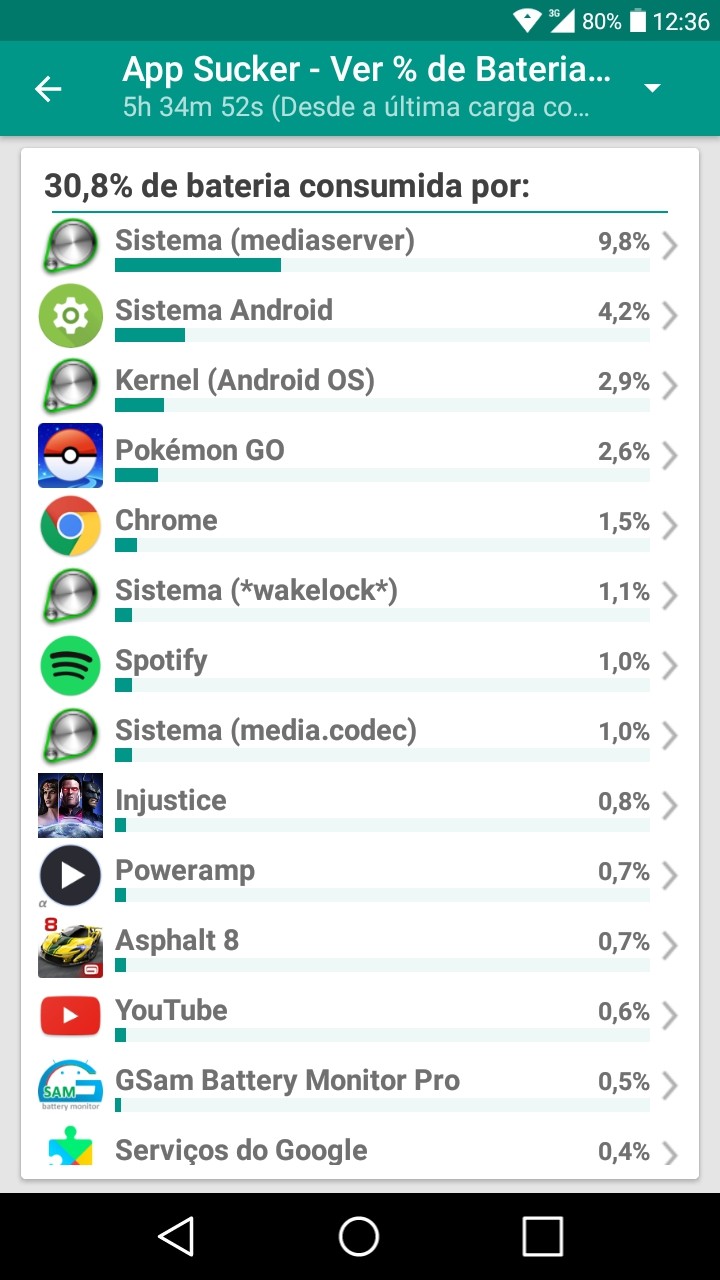View Spotify battery consumption
This screenshot has width=720, height=1280.
(x=360, y=666)
